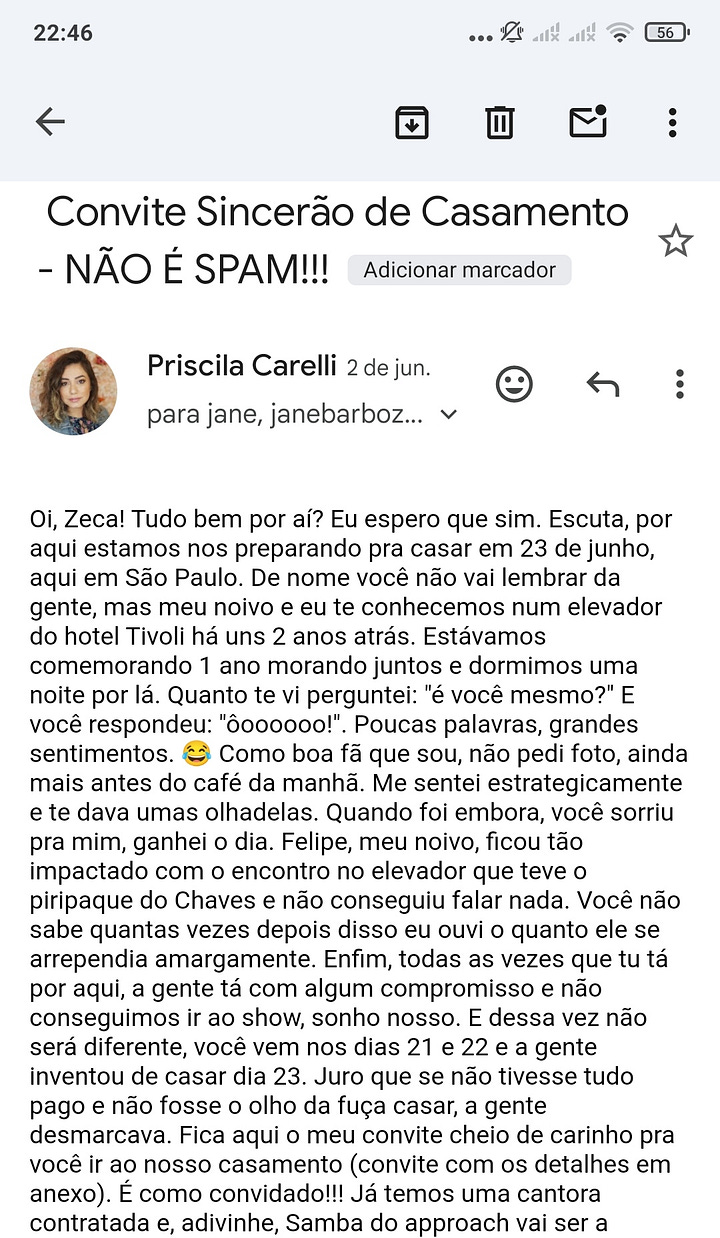Open the message options menu beside reply
This screenshot has width=720, height=1238.
[679, 384]
